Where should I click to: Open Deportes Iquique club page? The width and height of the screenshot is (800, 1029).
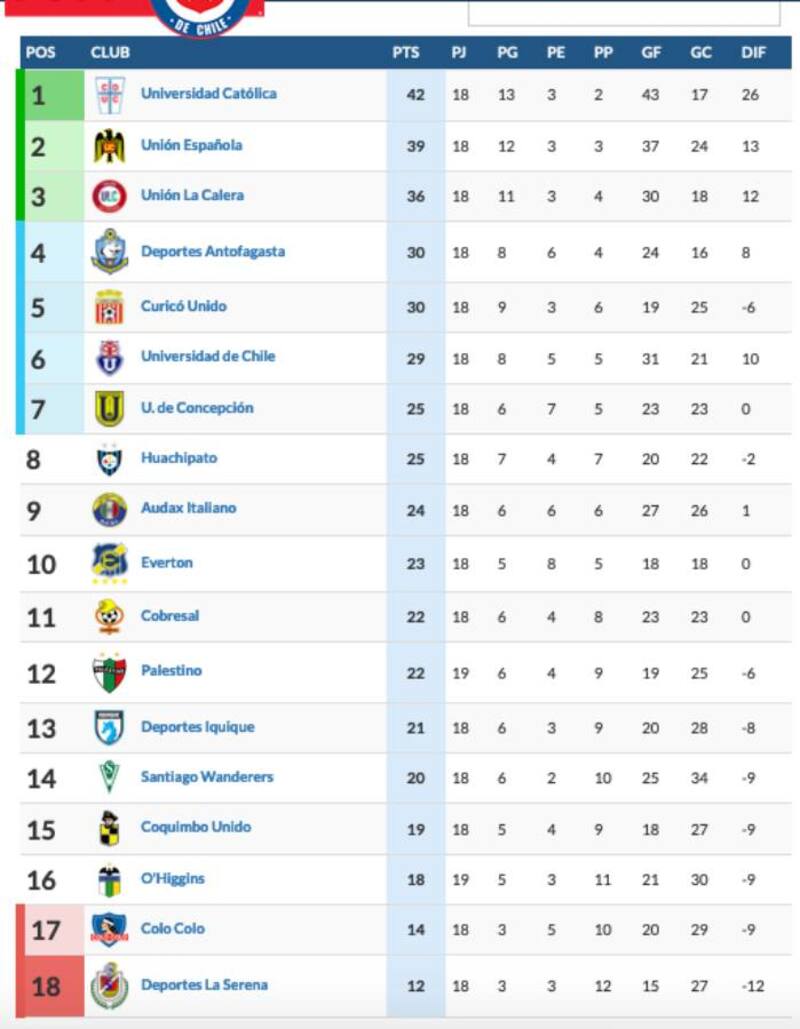(x=197, y=727)
